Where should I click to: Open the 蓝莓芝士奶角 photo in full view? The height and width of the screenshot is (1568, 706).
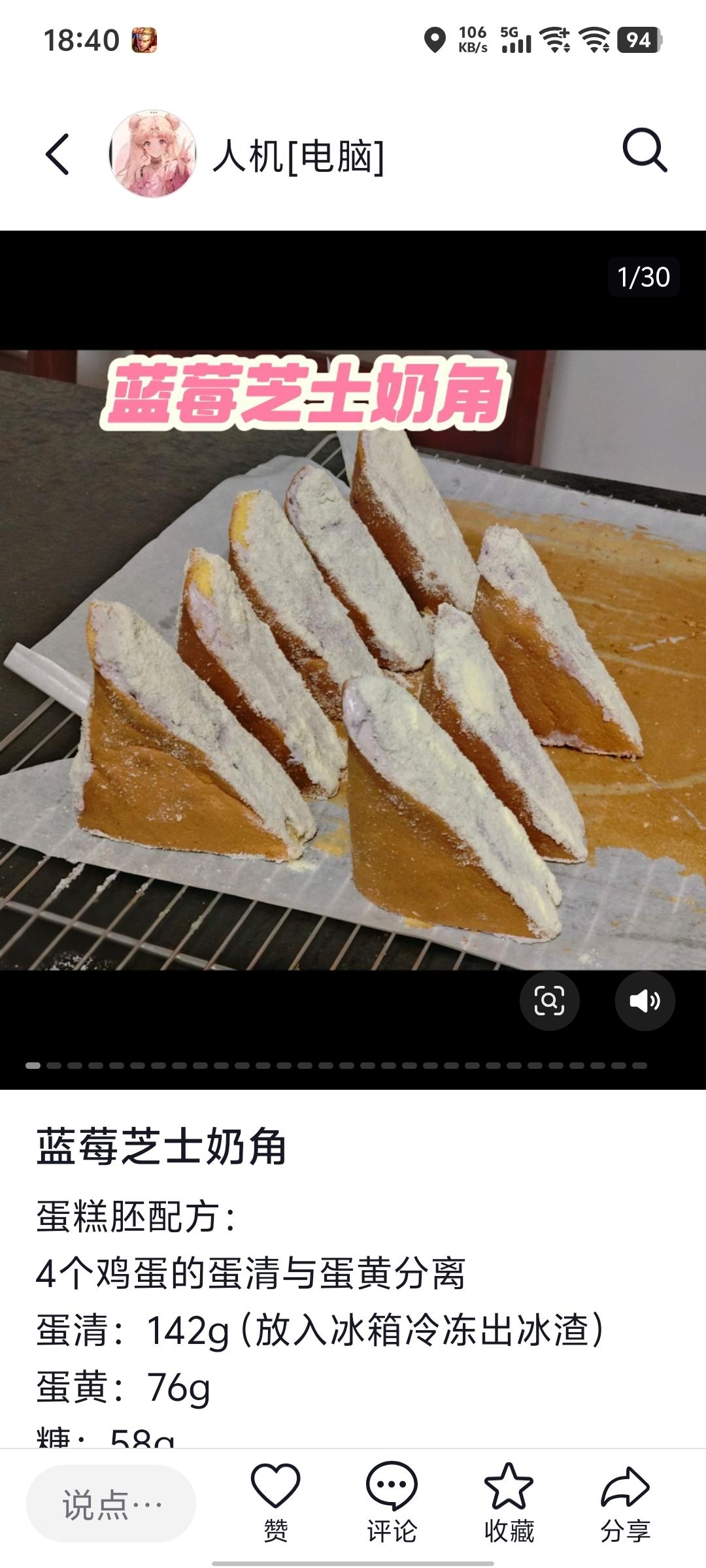(353, 660)
